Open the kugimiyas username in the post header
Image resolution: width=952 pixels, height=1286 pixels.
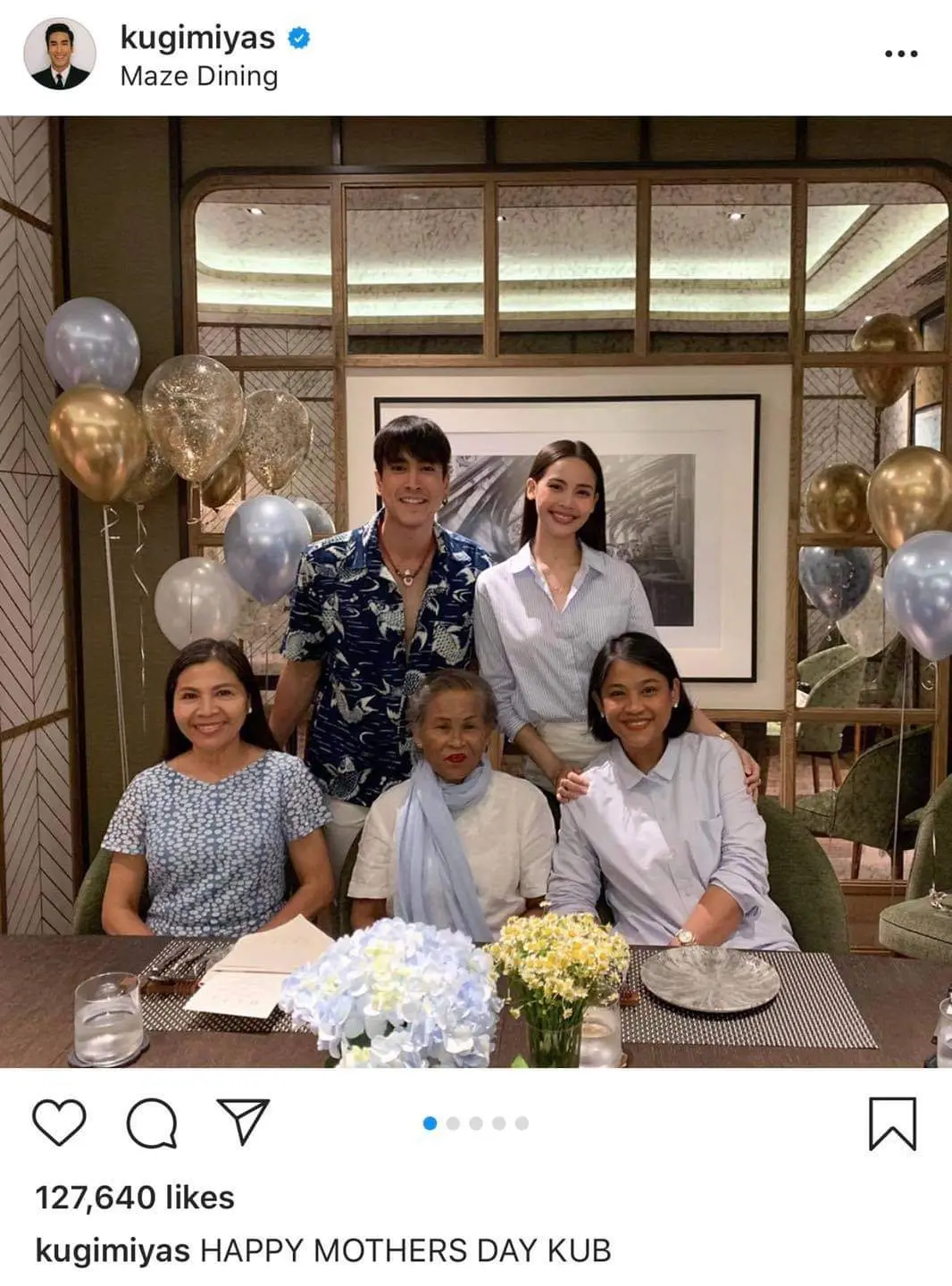pyautogui.click(x=197, y=38)
